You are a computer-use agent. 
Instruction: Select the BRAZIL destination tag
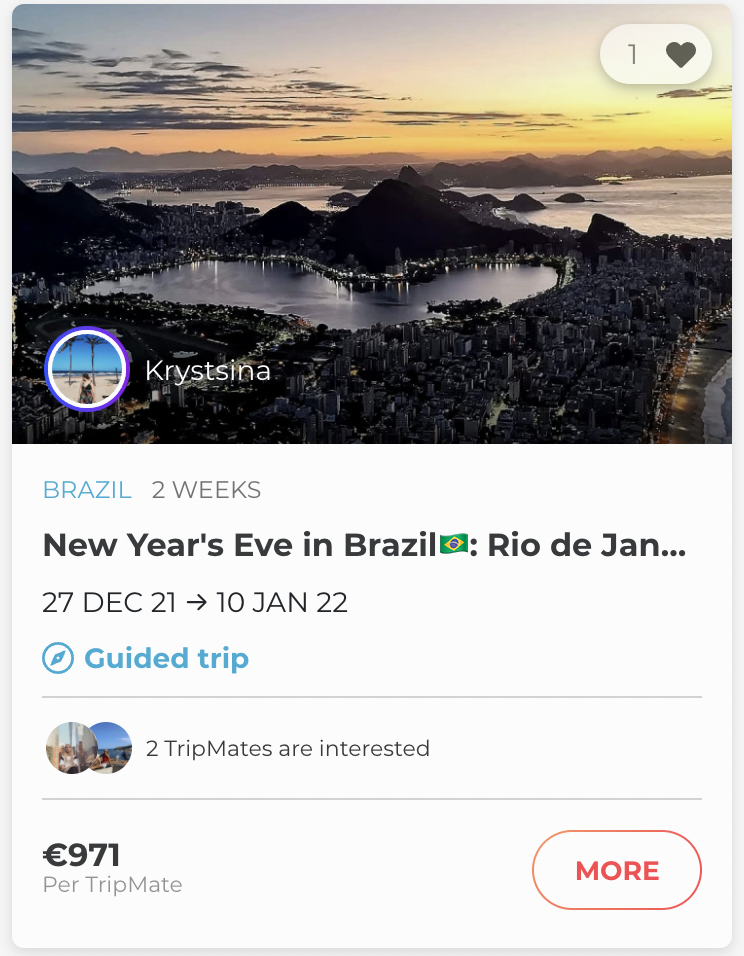87,490
